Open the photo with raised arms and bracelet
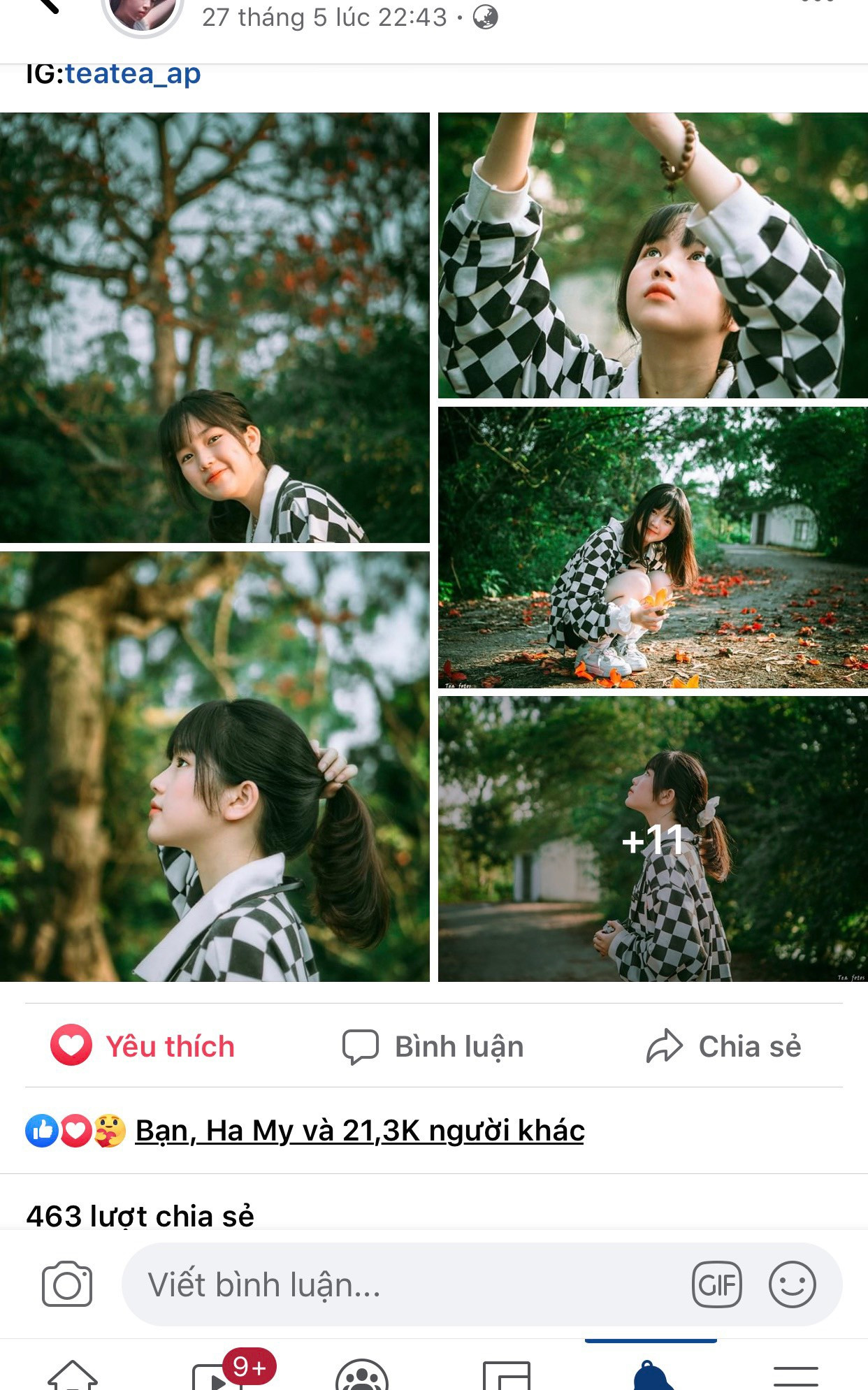 [x=653, y=256]
